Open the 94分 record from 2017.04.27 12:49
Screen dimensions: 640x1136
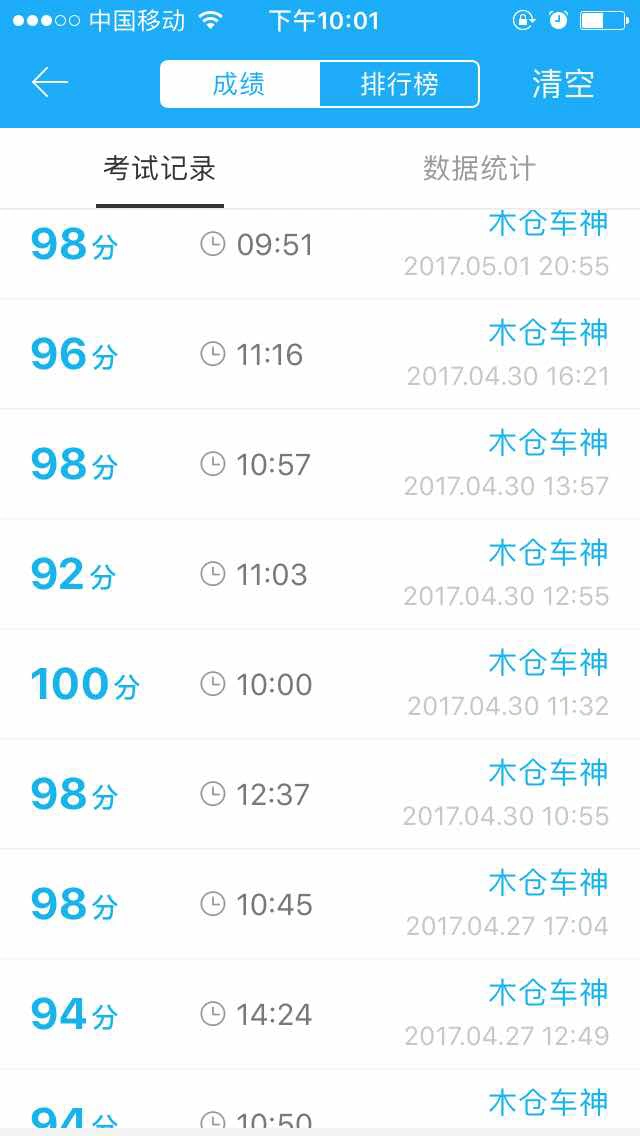tap(320, 1015)
